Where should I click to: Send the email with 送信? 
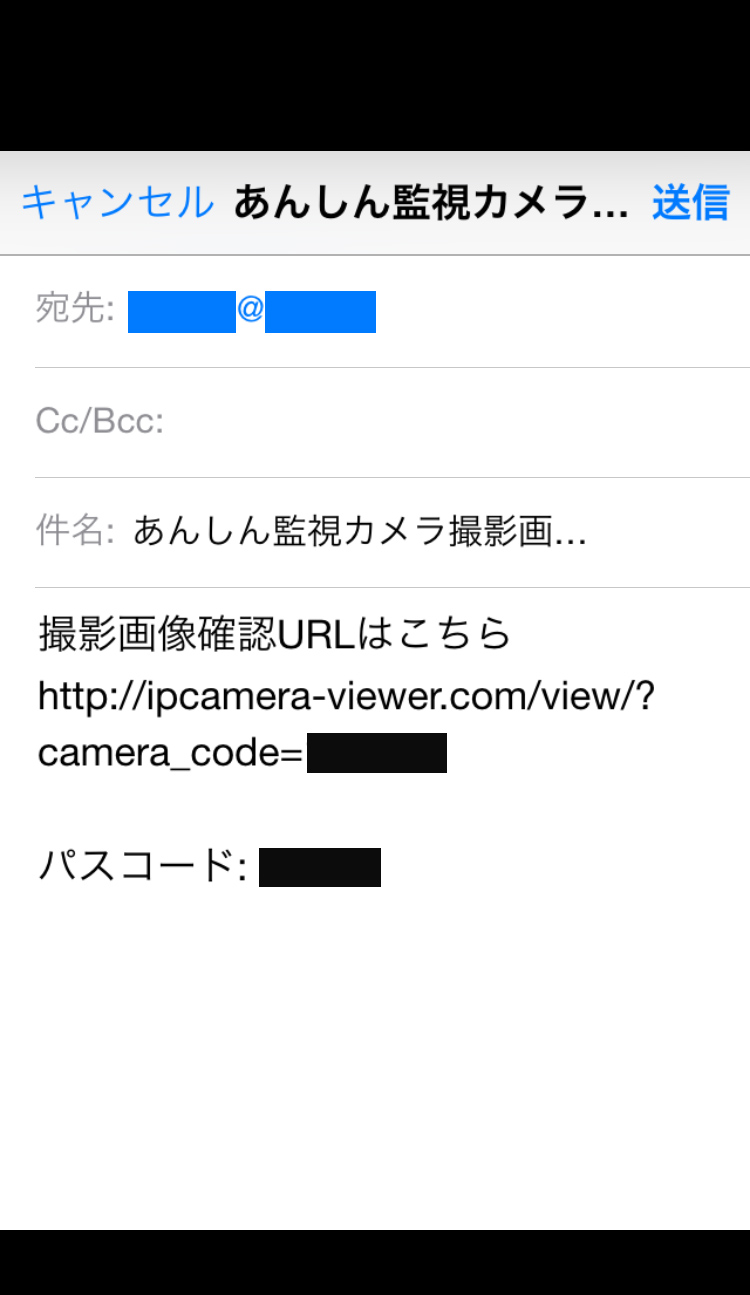click(x=690, y=203)
